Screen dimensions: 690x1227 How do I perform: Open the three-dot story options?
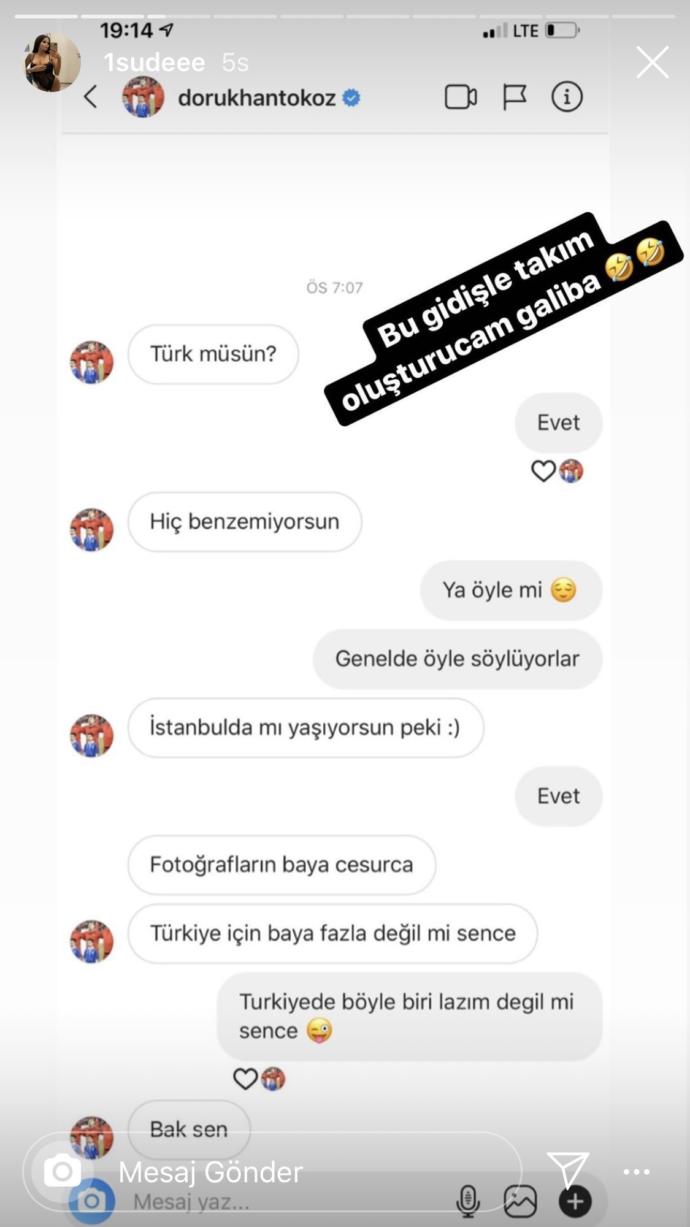click(637, 1172)
